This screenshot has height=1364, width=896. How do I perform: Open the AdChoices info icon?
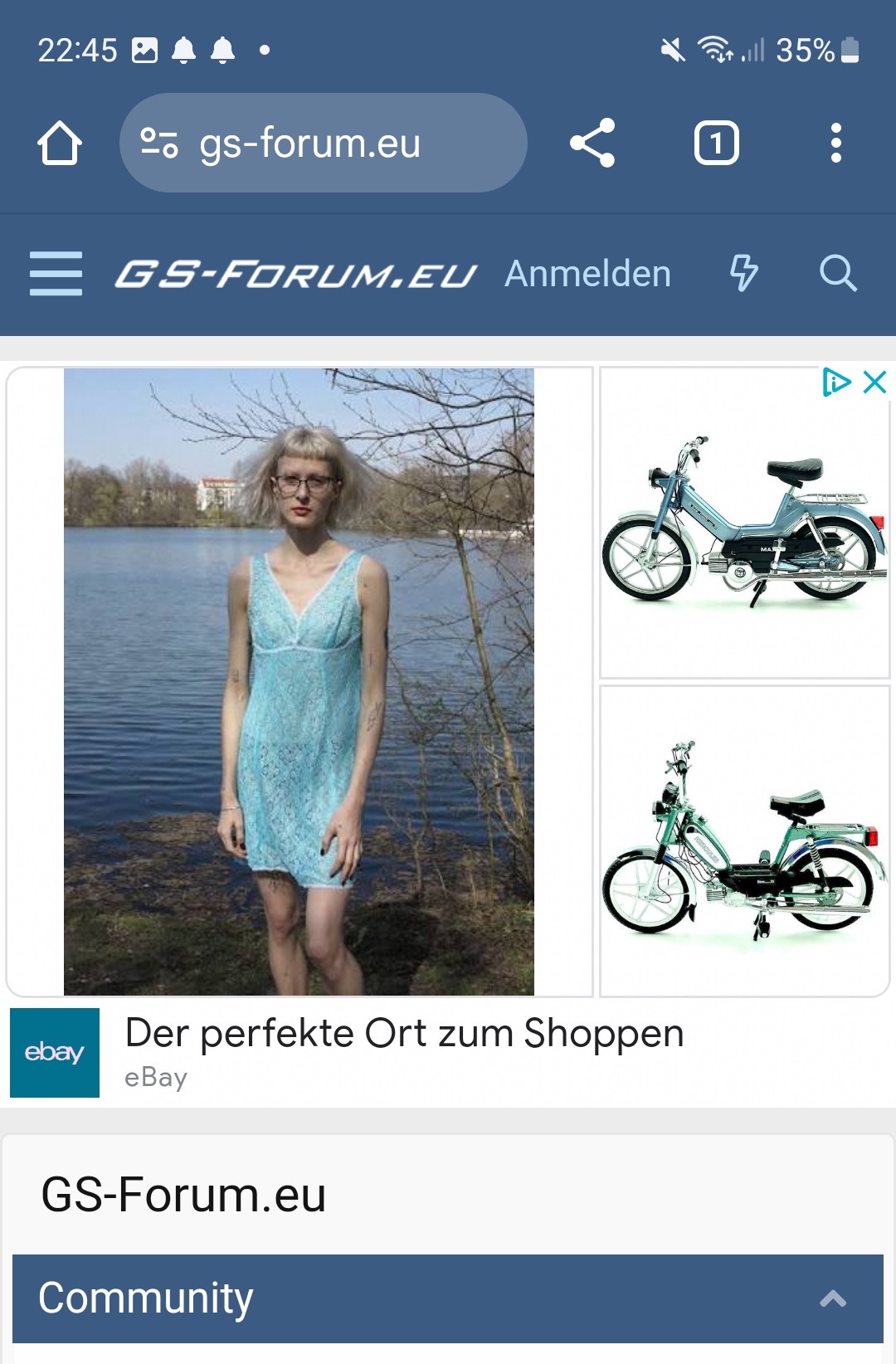835,382
